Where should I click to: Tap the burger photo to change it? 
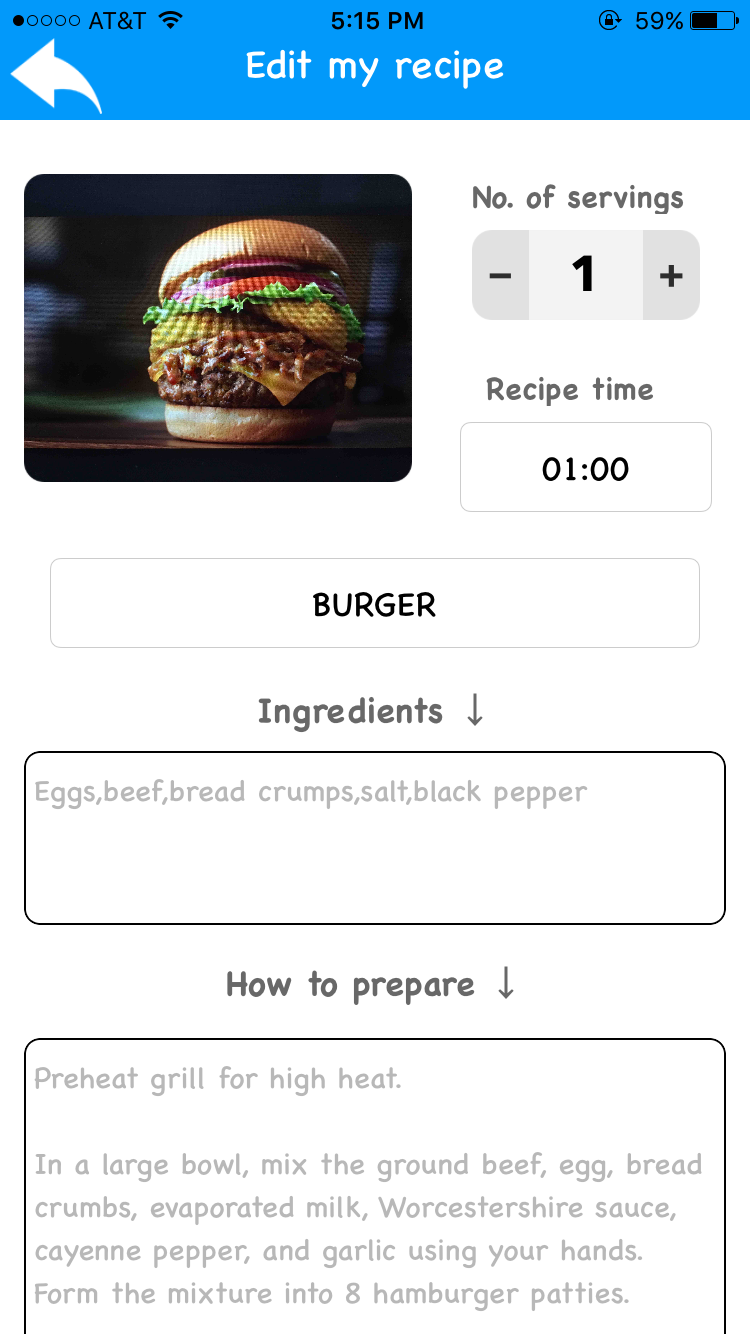218,328
